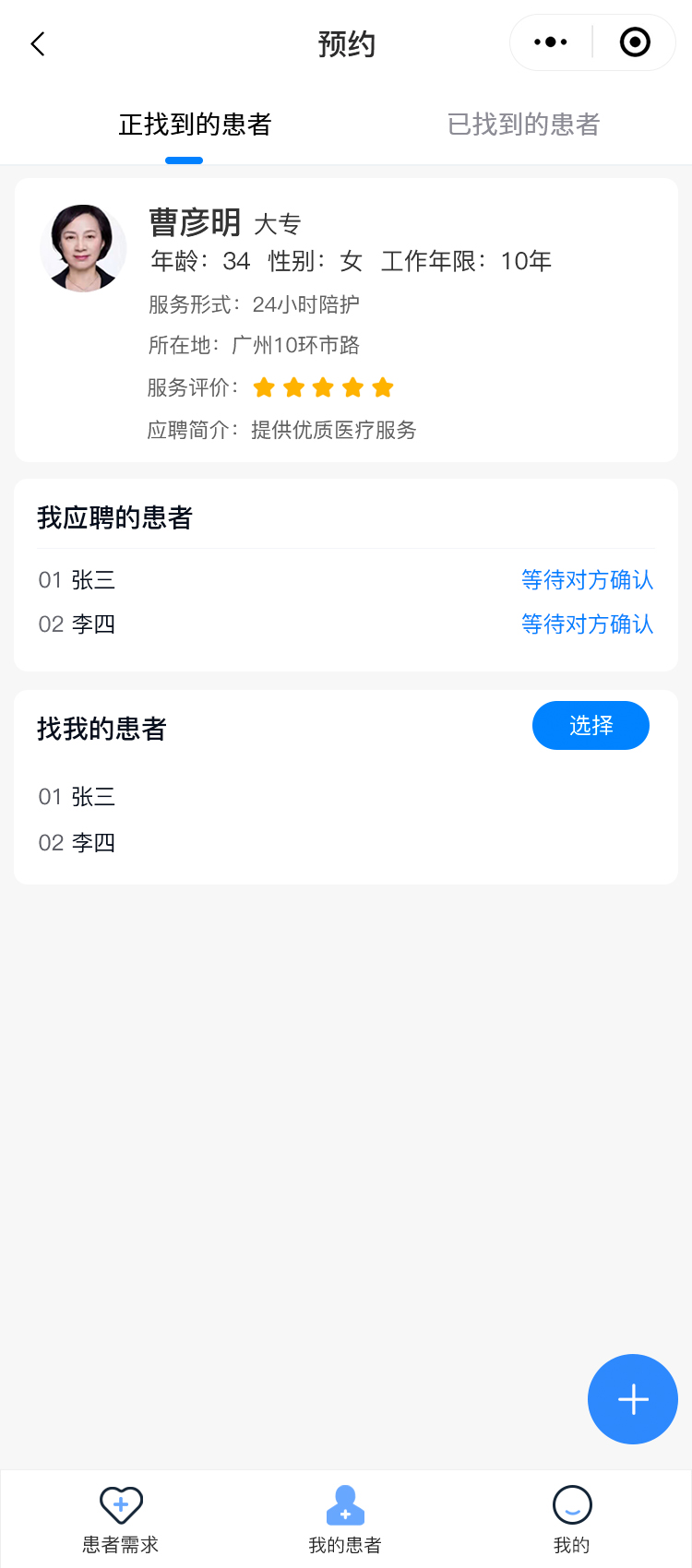Open the 我的 tab

click(x=572, y=1519)
